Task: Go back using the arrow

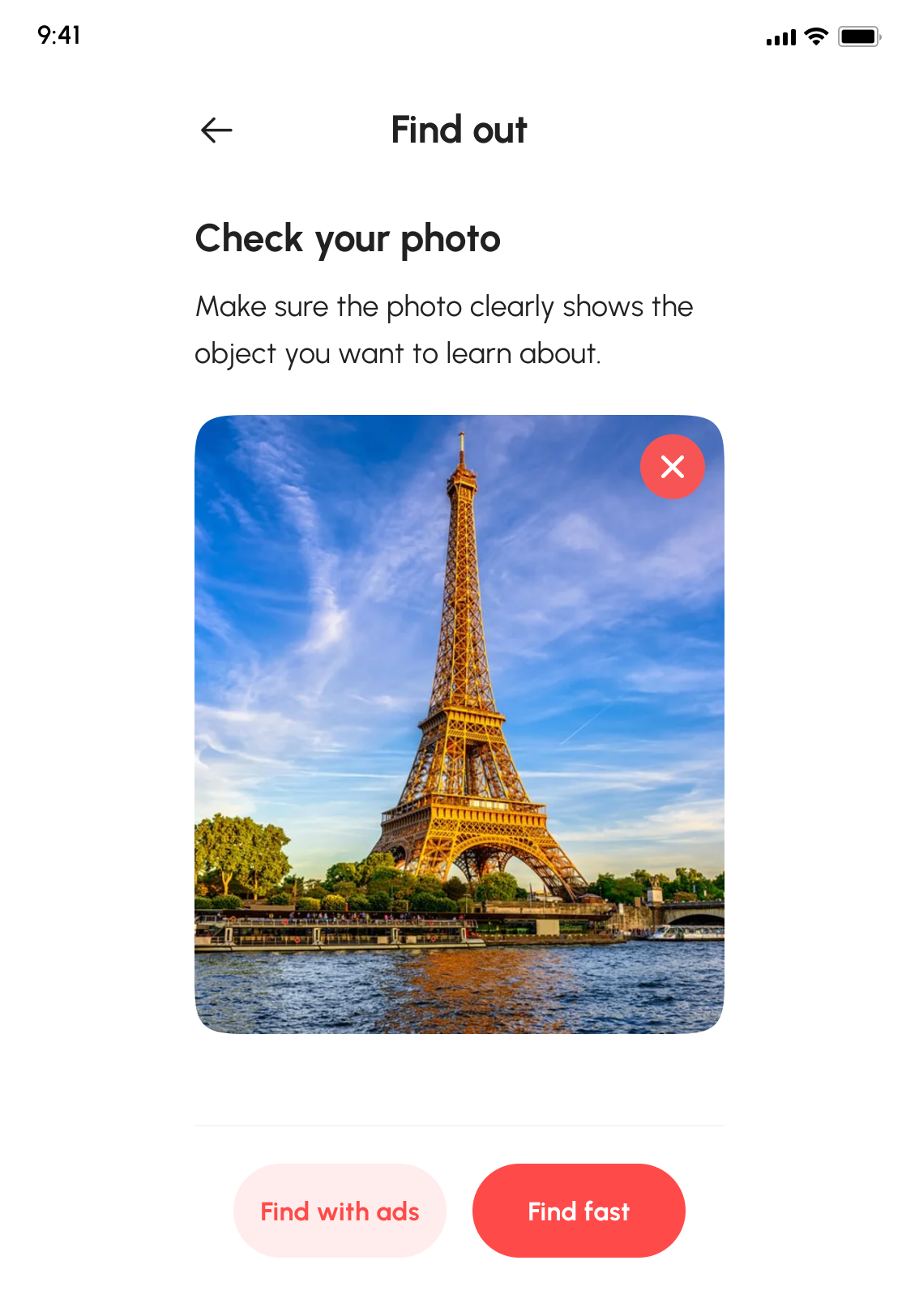Action: coord(216,130)
